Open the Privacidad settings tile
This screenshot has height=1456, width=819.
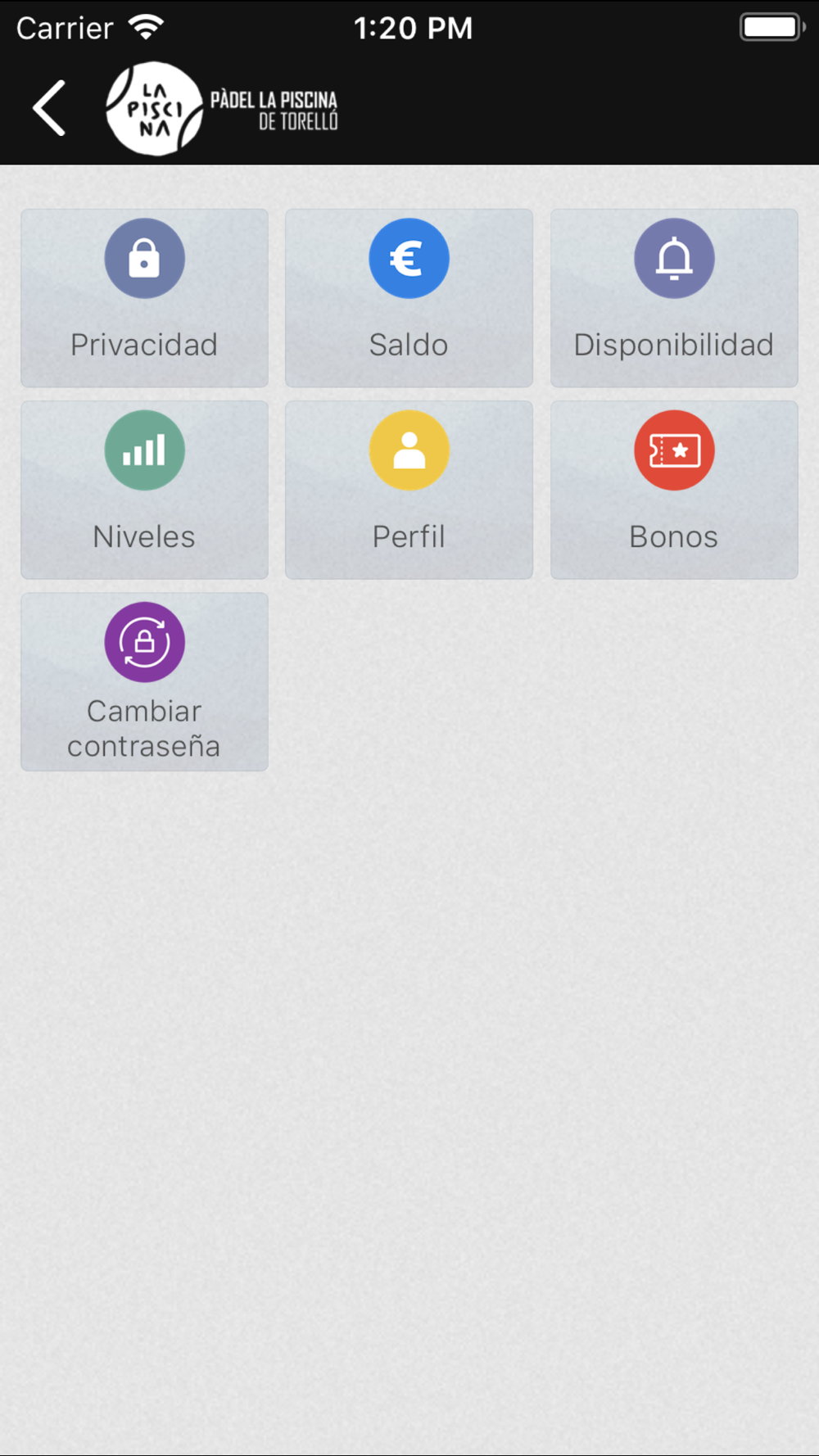coord(144,298)
